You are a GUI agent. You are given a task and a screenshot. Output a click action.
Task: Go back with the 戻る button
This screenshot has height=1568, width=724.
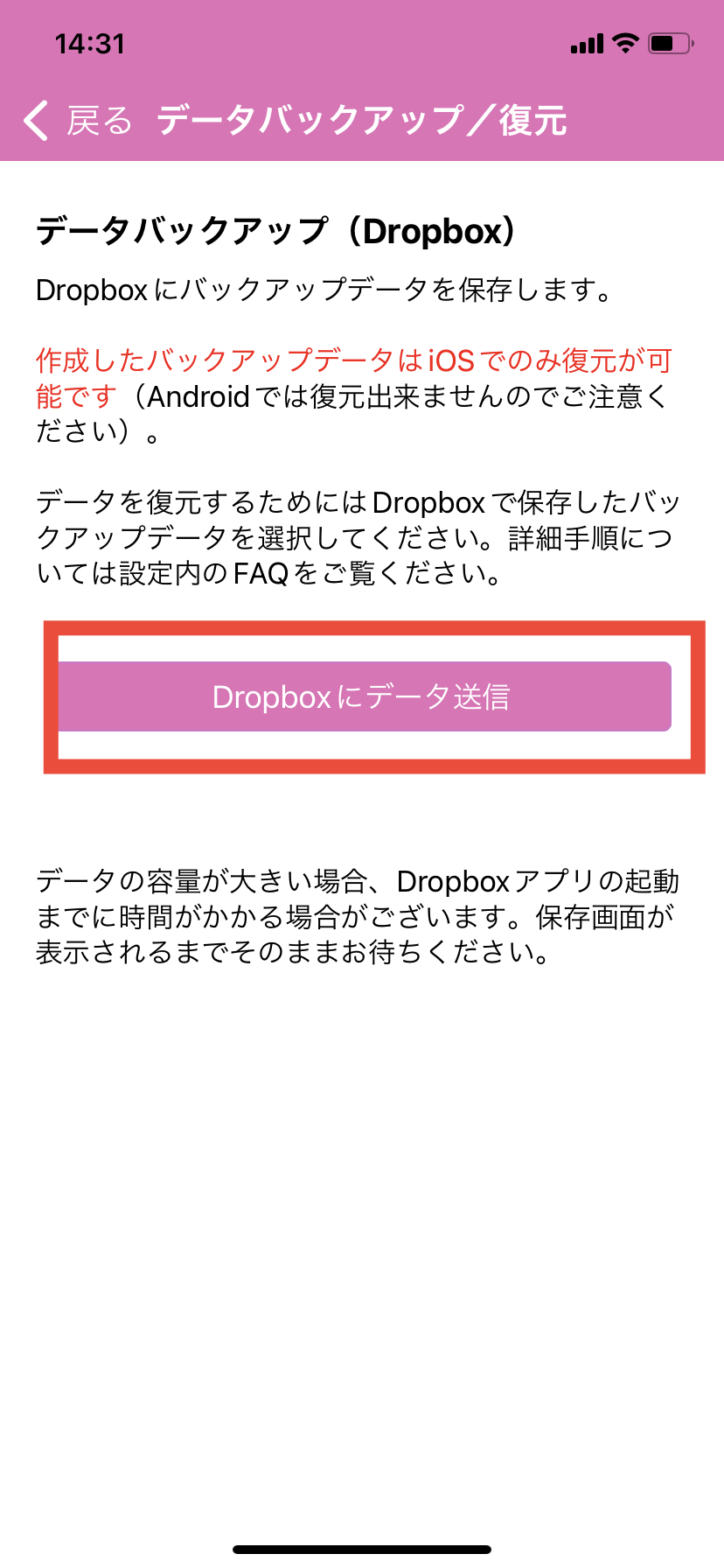click(79, 121)
